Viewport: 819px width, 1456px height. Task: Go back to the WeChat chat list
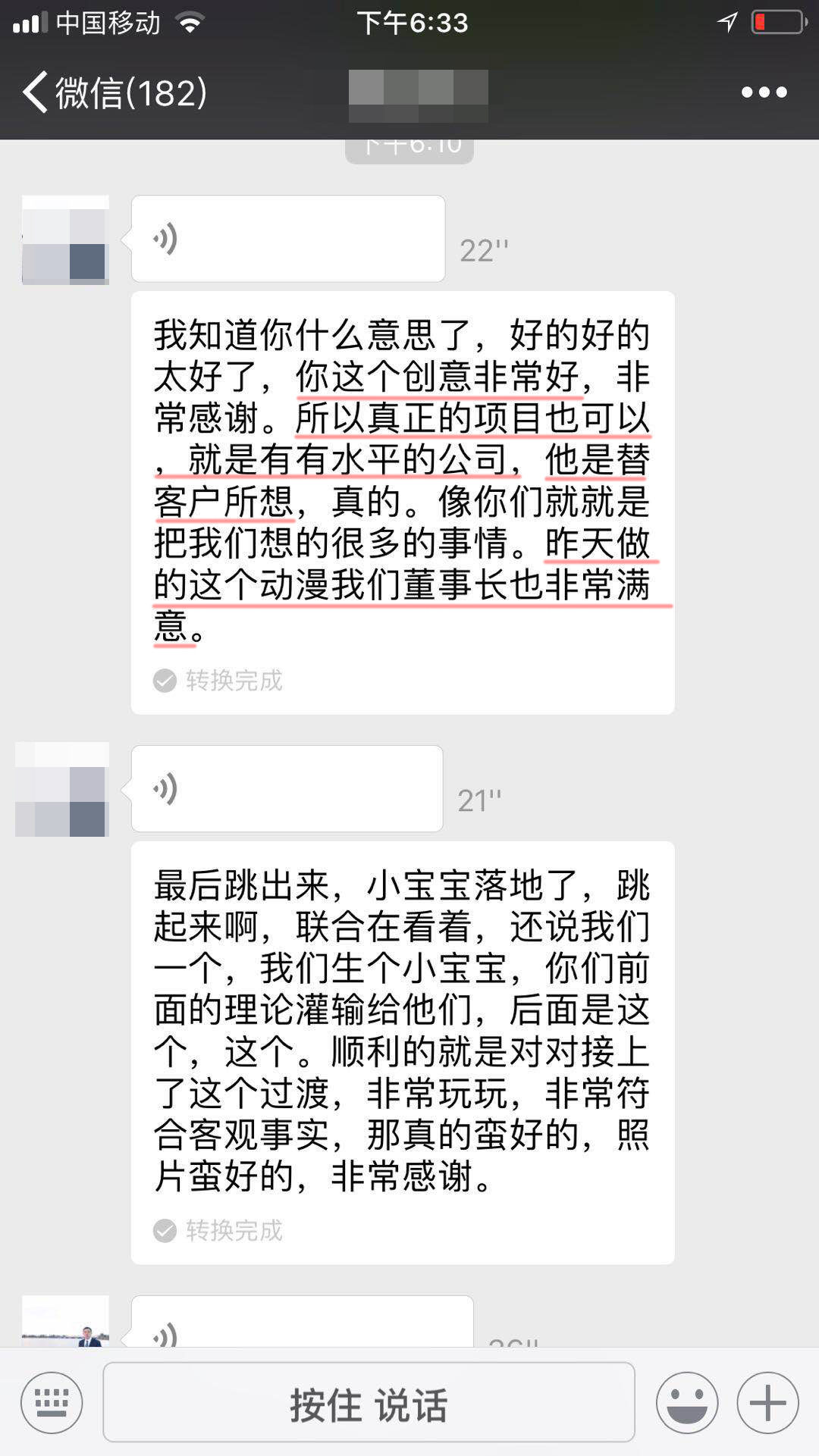point(114,92)
